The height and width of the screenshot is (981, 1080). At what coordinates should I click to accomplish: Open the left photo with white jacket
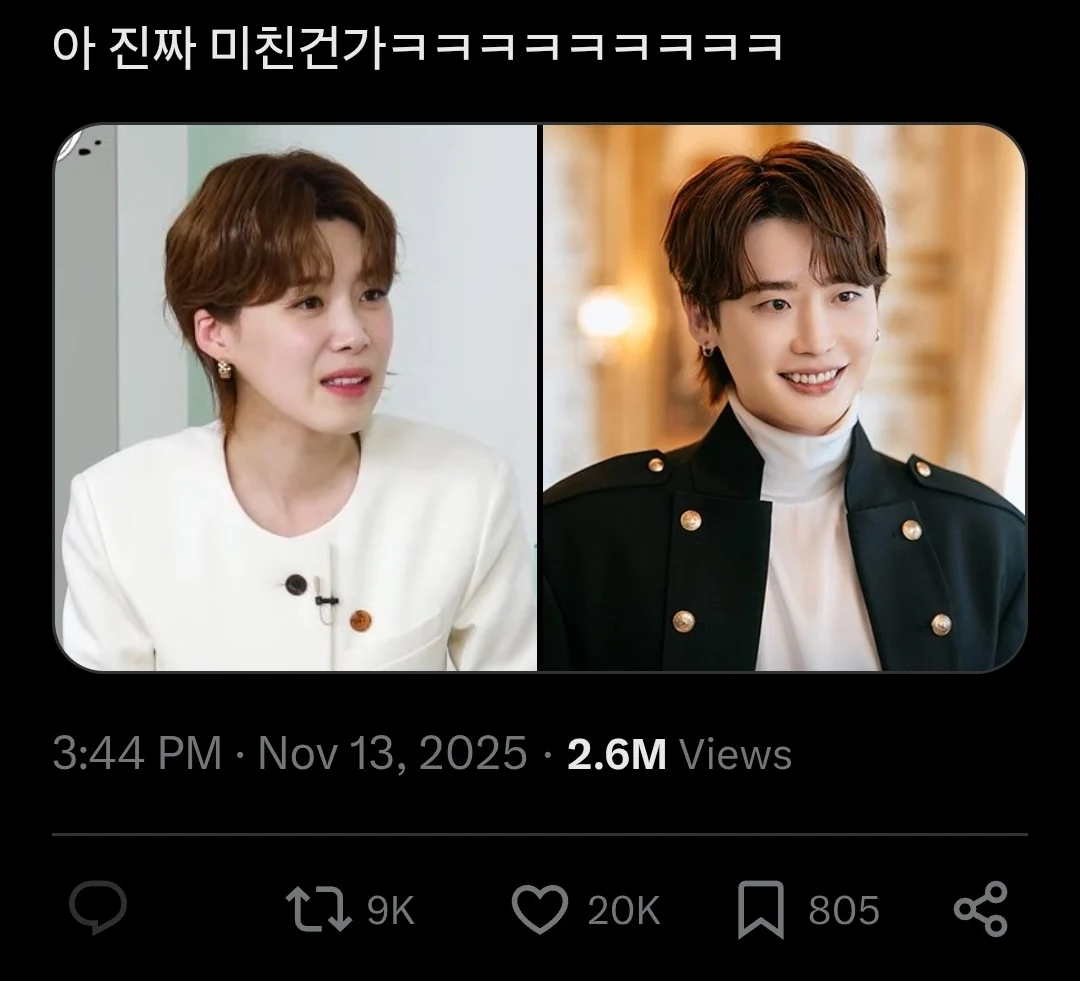[296, 398]
